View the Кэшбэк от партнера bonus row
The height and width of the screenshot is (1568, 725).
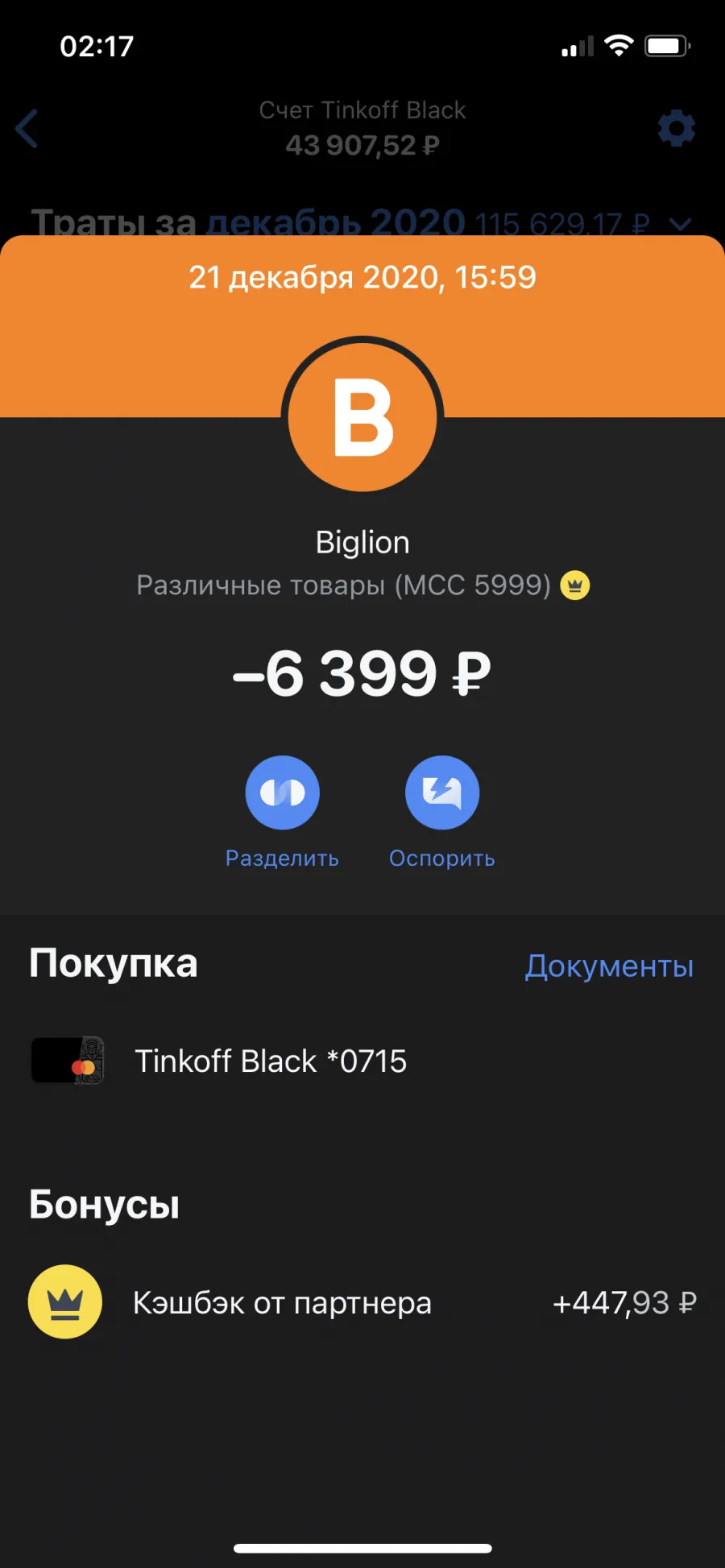pos(362,1302)
